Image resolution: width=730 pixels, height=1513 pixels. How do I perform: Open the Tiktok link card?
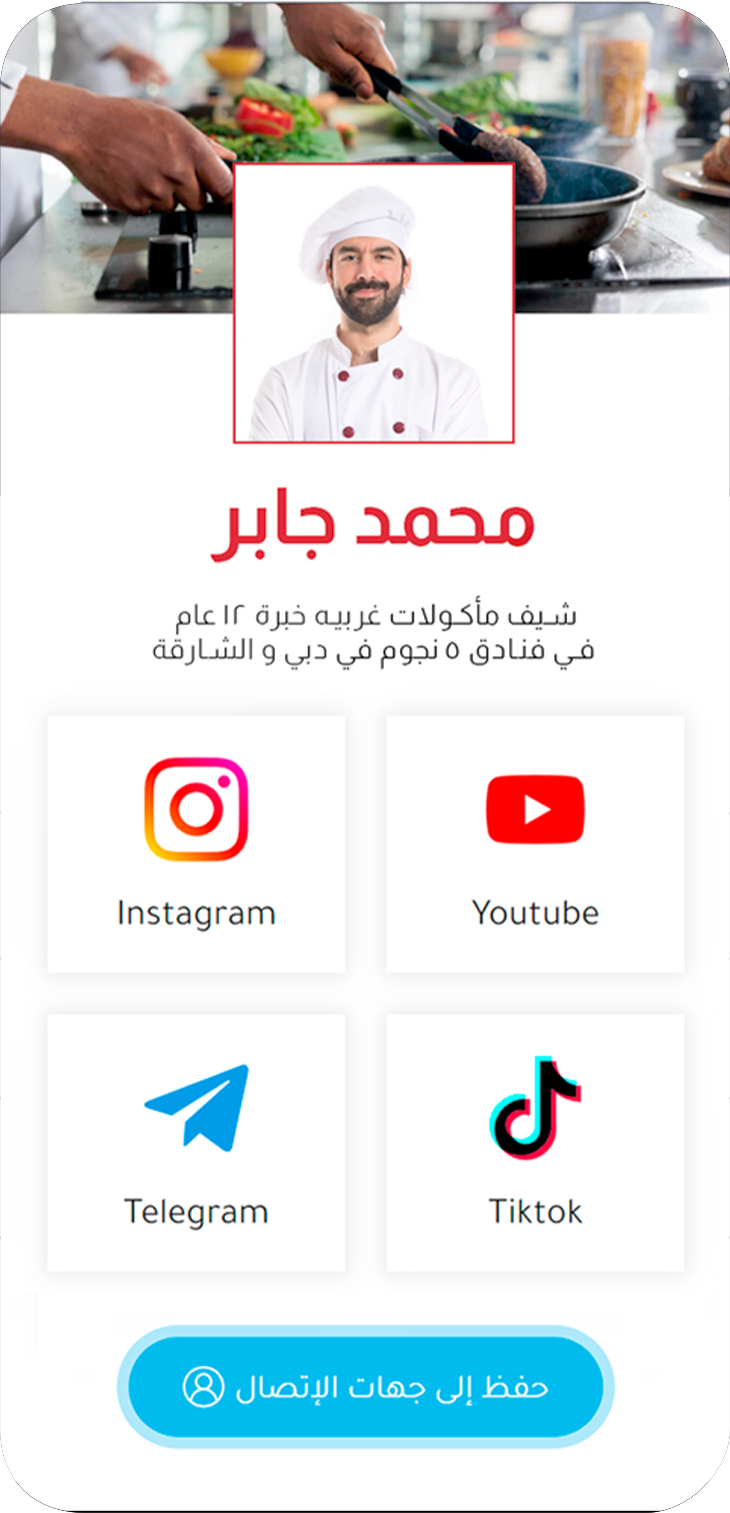[535, 1142]
